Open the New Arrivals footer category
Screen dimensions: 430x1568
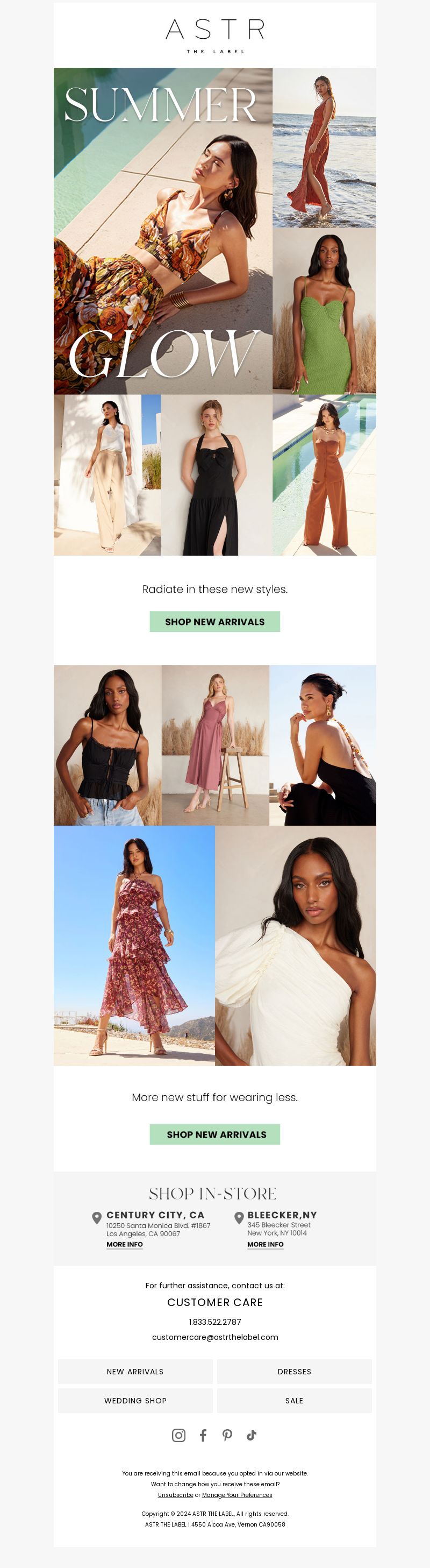point(135,1371)
